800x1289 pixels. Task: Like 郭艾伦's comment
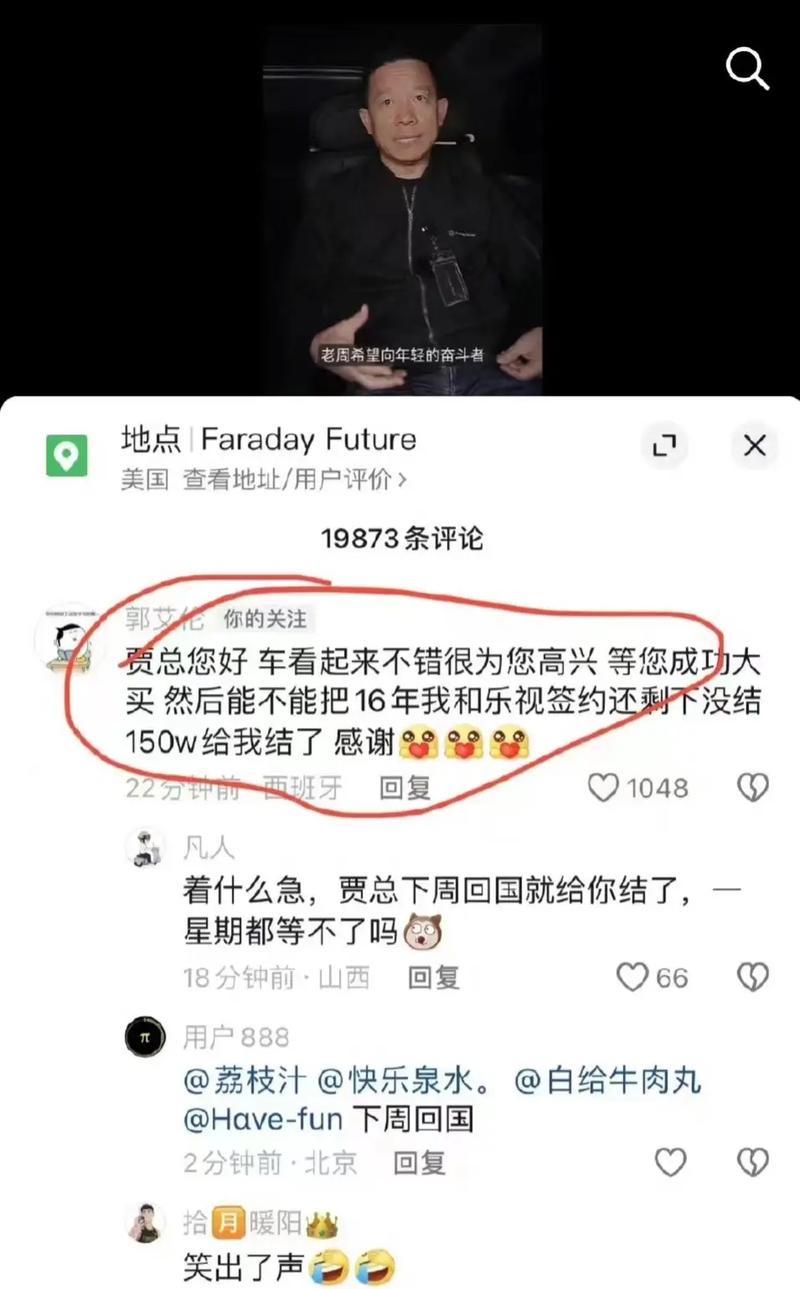click(603, 788)
